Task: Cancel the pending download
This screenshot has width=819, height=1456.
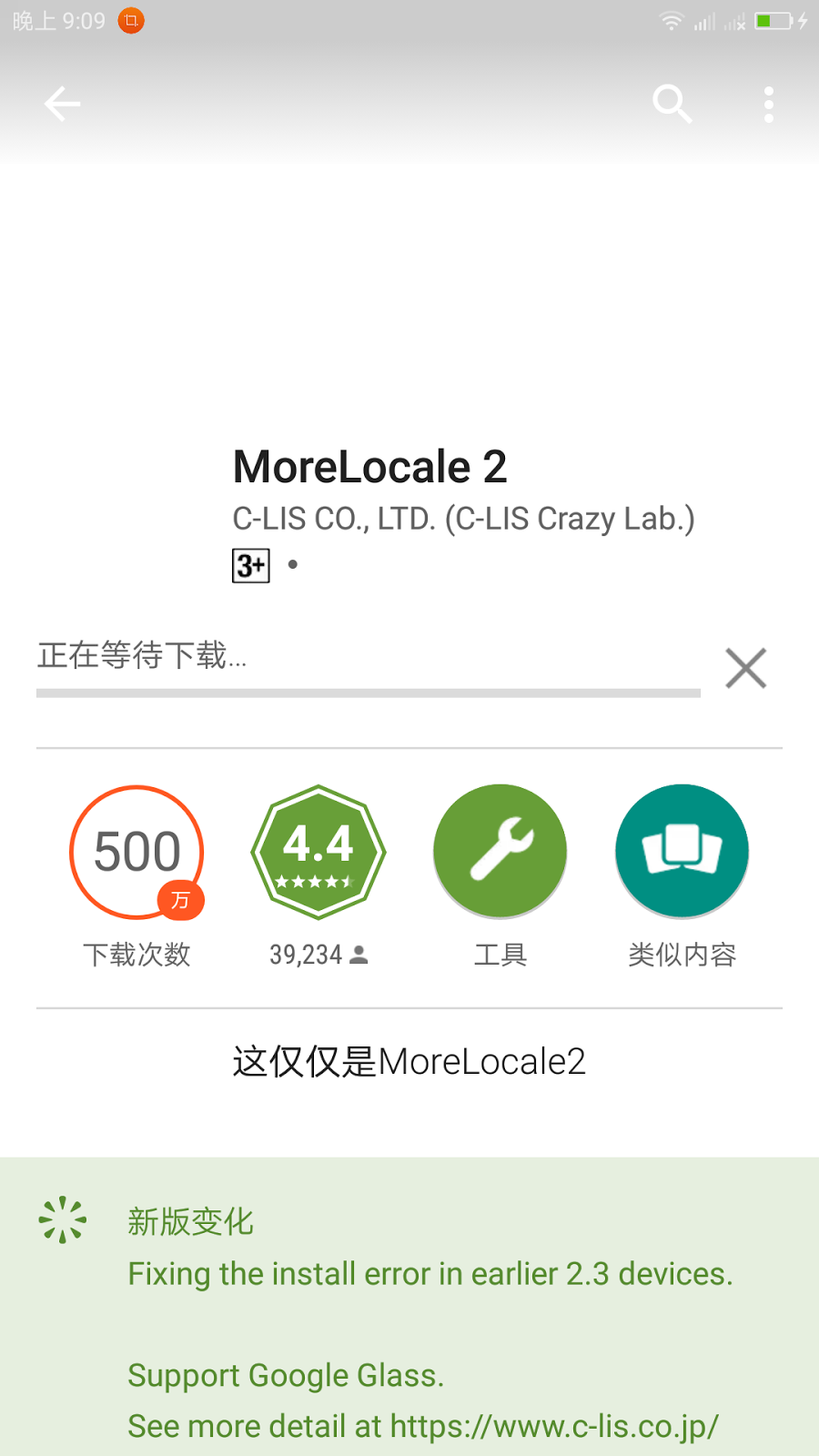Action: (x=745, y=668)
